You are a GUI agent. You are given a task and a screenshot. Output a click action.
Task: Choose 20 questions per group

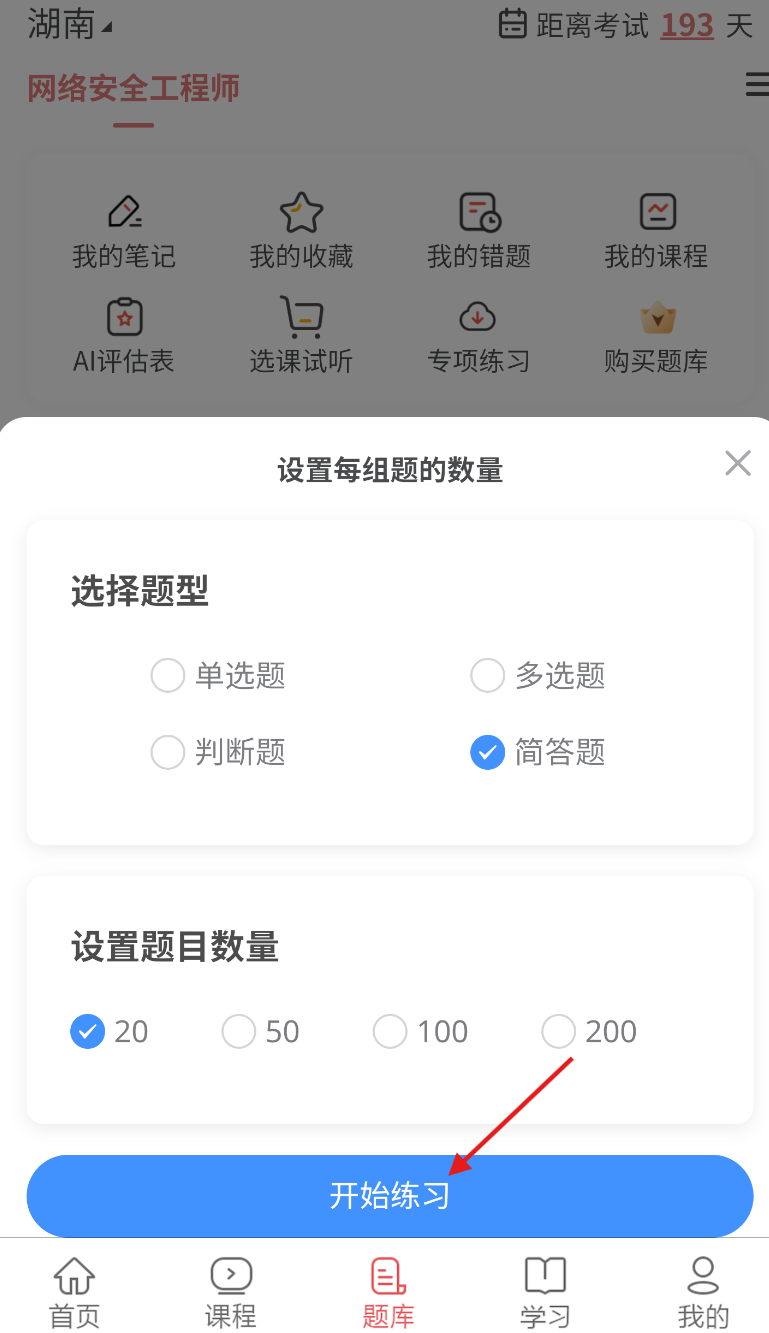109,1031
